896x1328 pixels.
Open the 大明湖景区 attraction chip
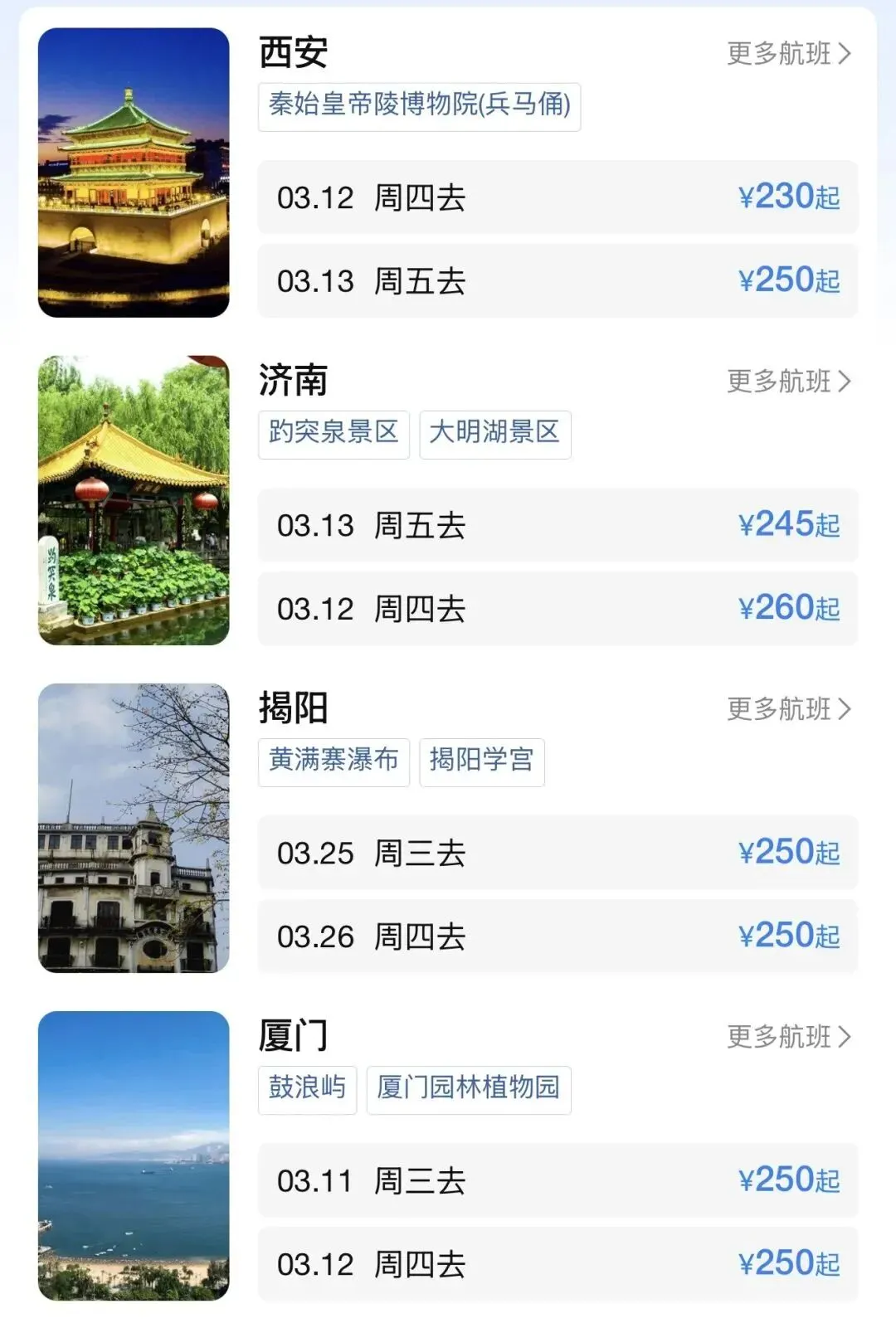[x=495, y=433]
